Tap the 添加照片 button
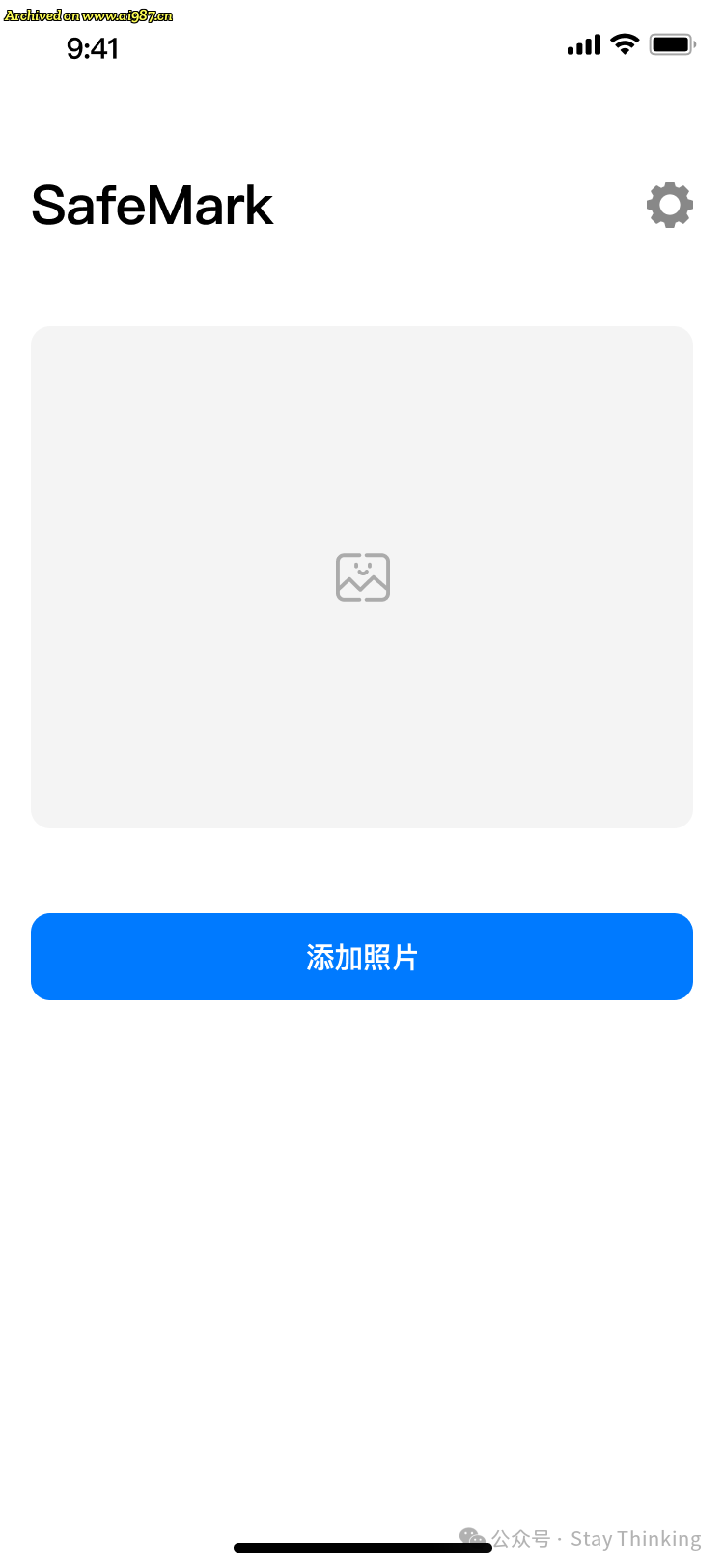This screenshot has height=1568, width=724. click(362, 957)
